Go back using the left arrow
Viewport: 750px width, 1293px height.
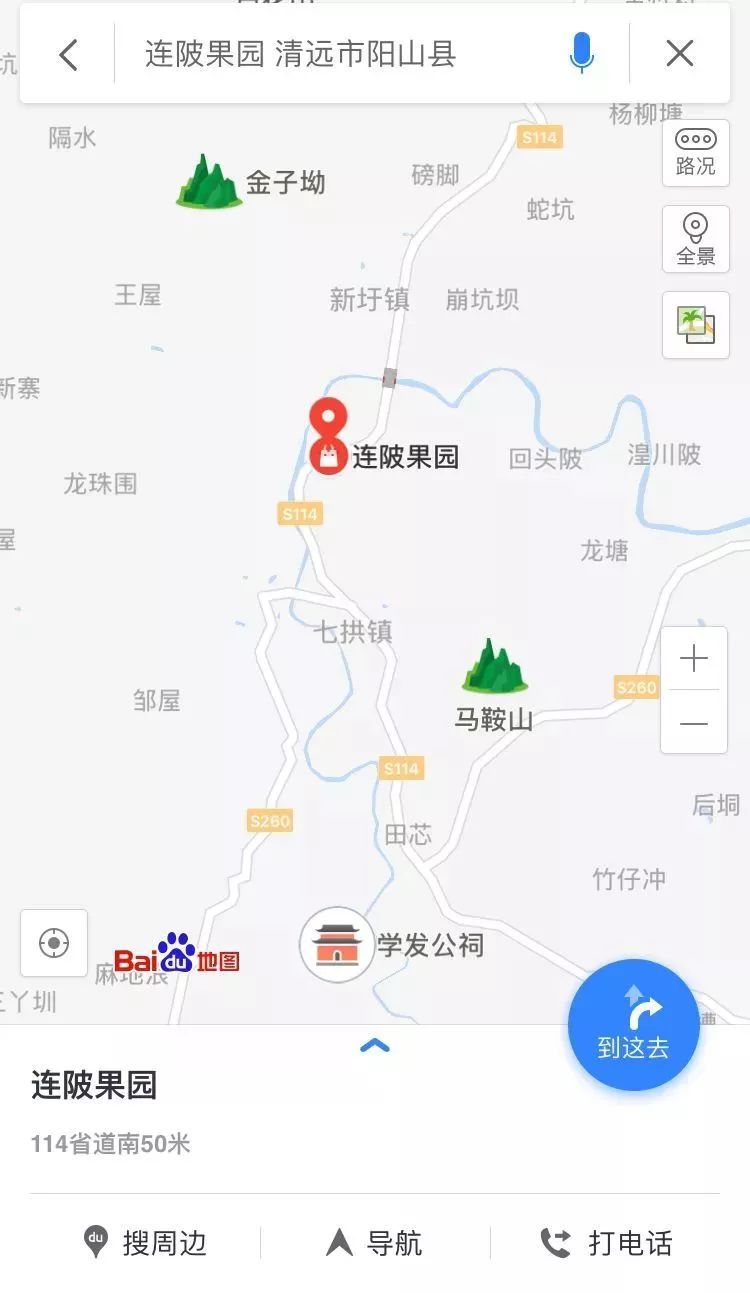[x=68, y=54]
